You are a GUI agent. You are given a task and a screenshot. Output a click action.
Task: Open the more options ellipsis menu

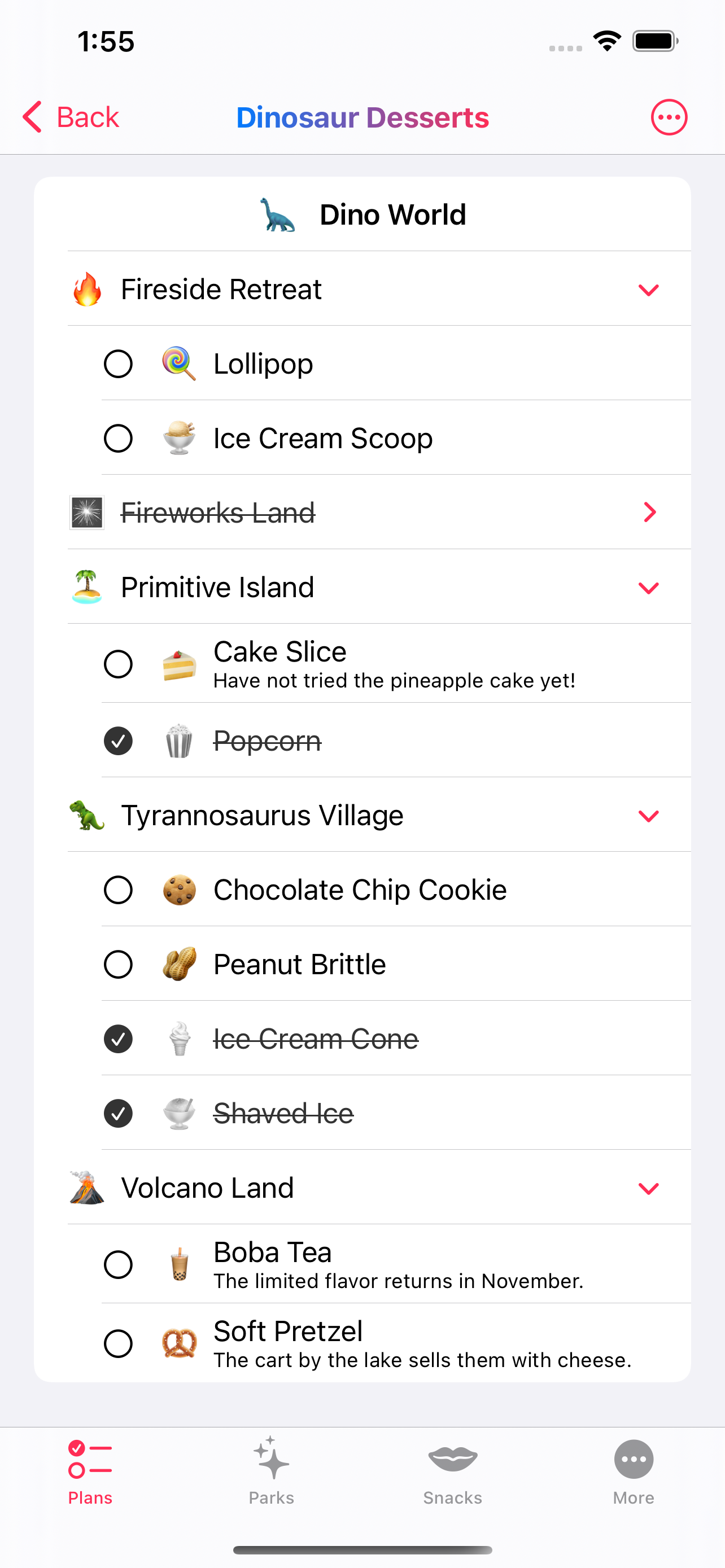[x=669, y=117]
